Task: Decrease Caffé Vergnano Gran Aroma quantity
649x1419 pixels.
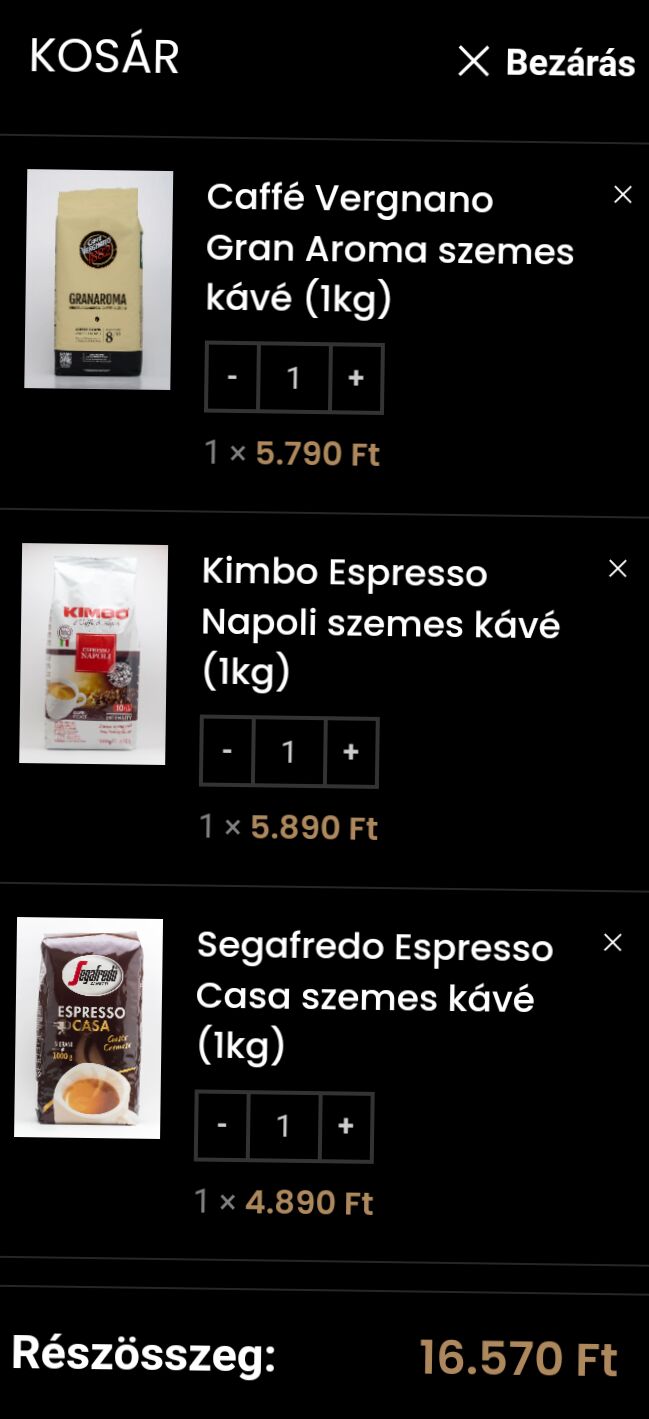Action: (232, 378)
